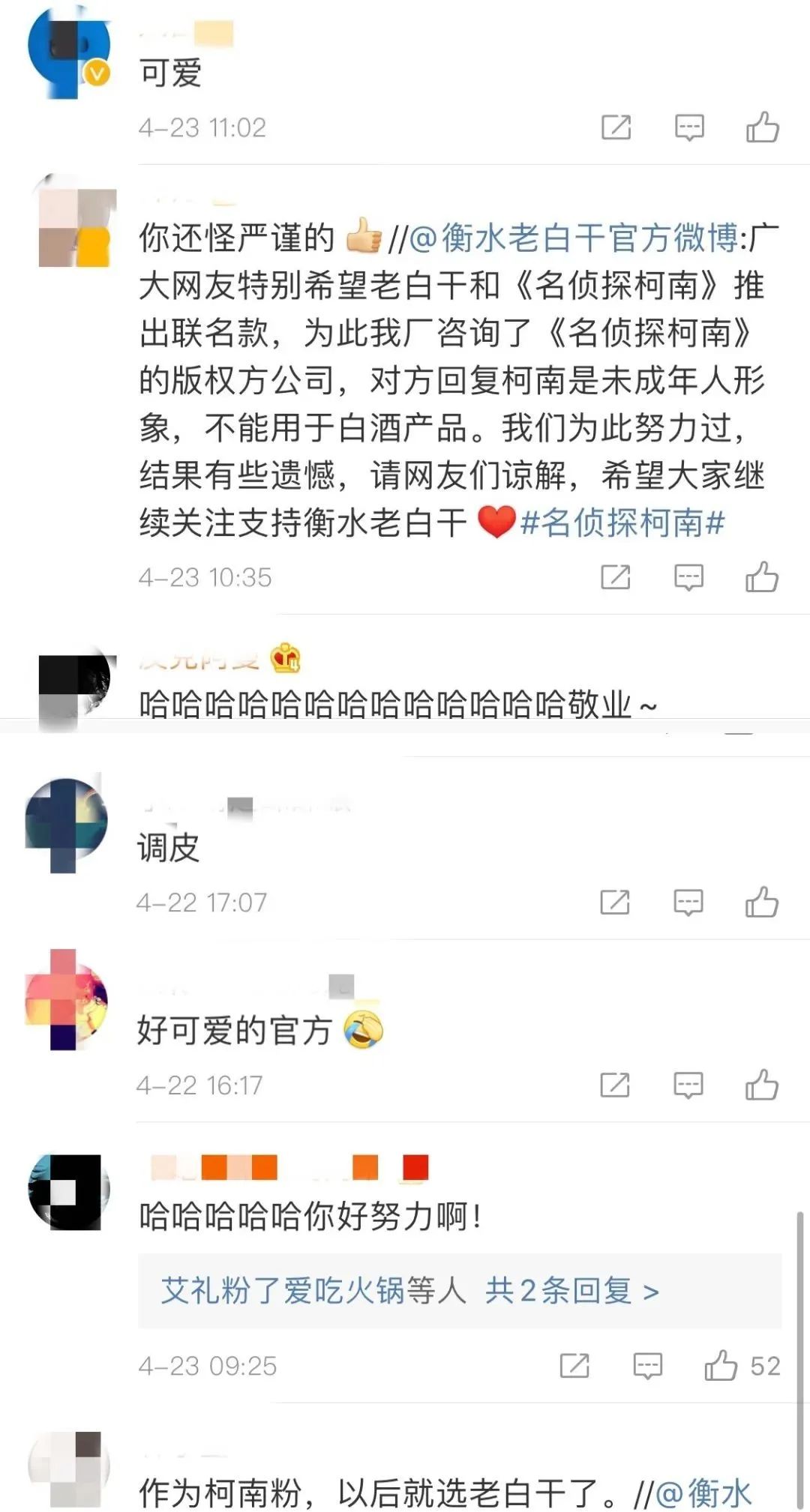Repost the "好可爱的官方" comment
The image size is (810, 1512).
click(x=614, y=1085)
